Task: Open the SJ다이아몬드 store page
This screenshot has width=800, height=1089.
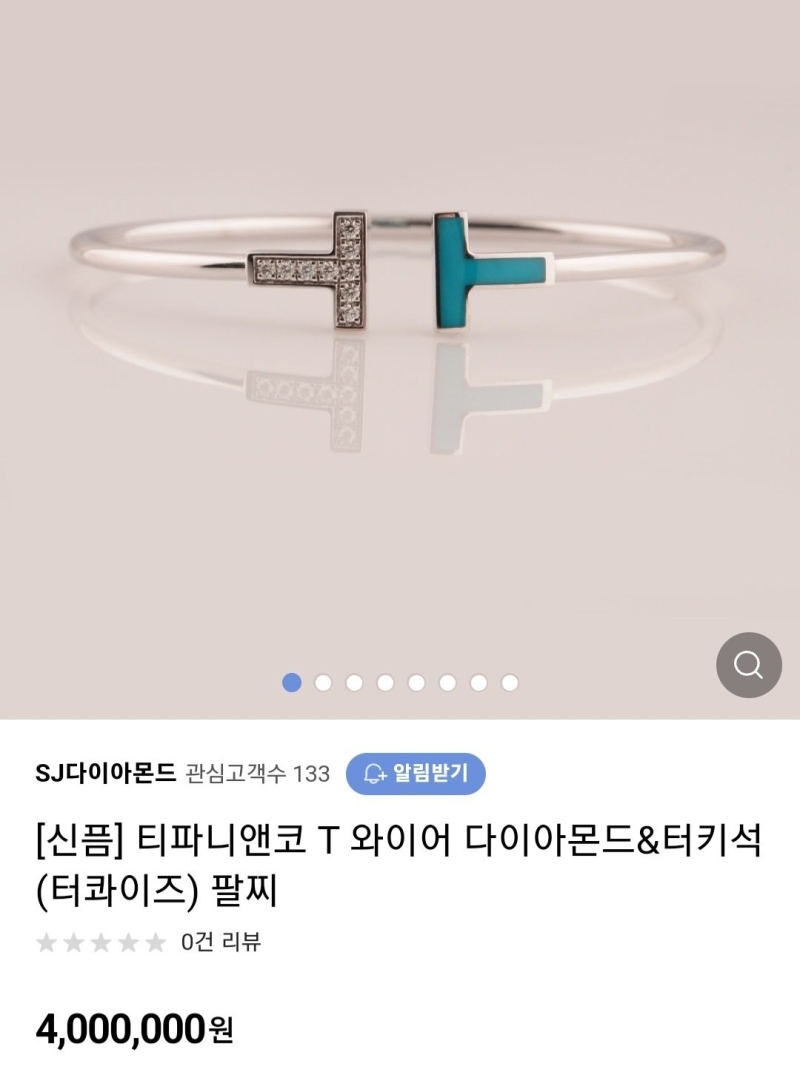Action: coord(105,773)
